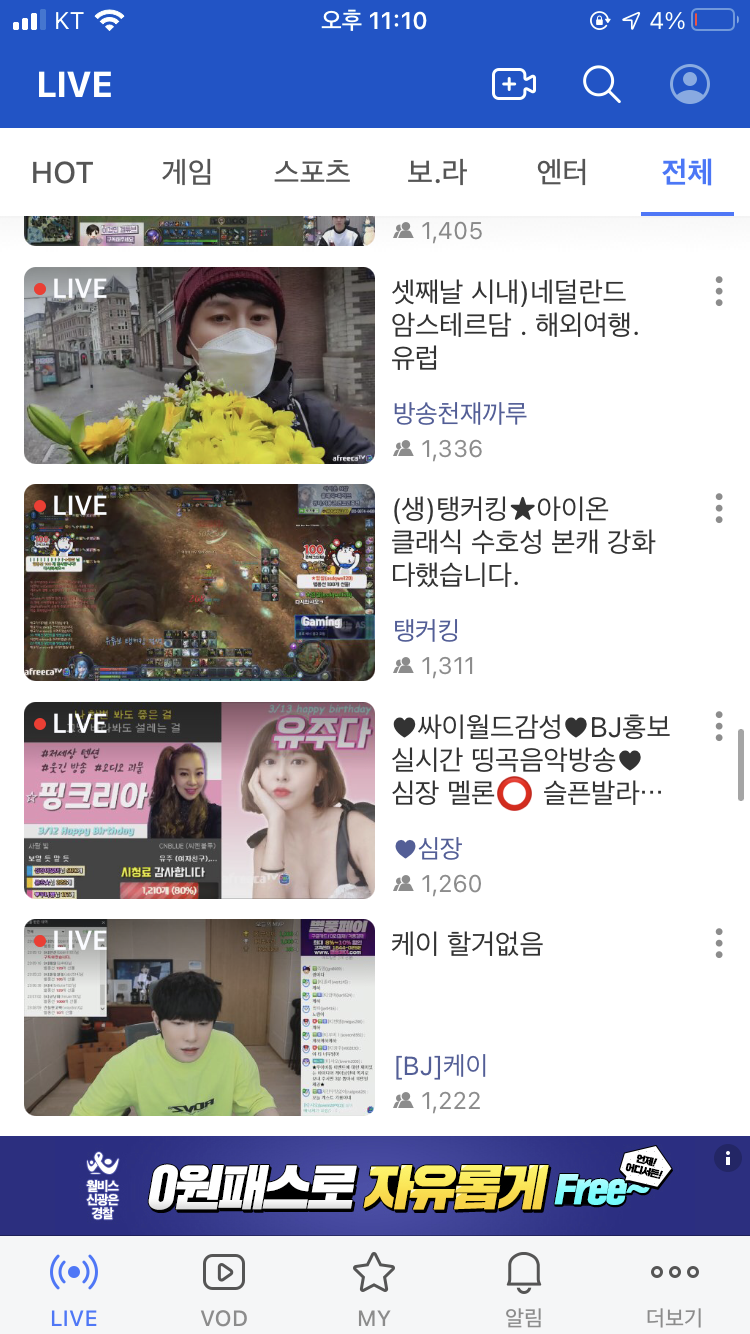750x1334 pixels.
Task: Watch the 싸이월드감성 음악방송 stream
Action: [x=200, y=799]
